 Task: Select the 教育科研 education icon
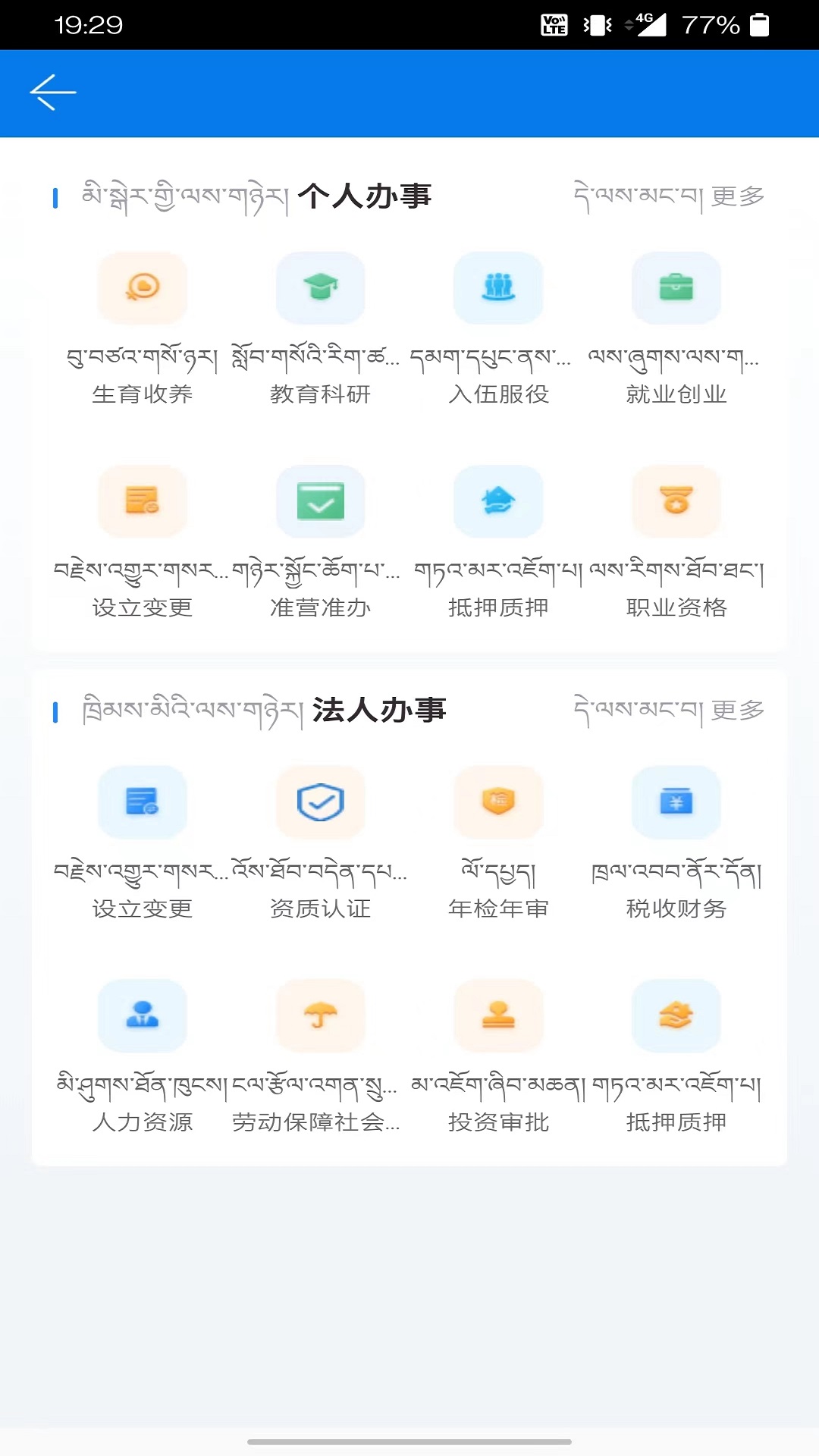[320, 288]
